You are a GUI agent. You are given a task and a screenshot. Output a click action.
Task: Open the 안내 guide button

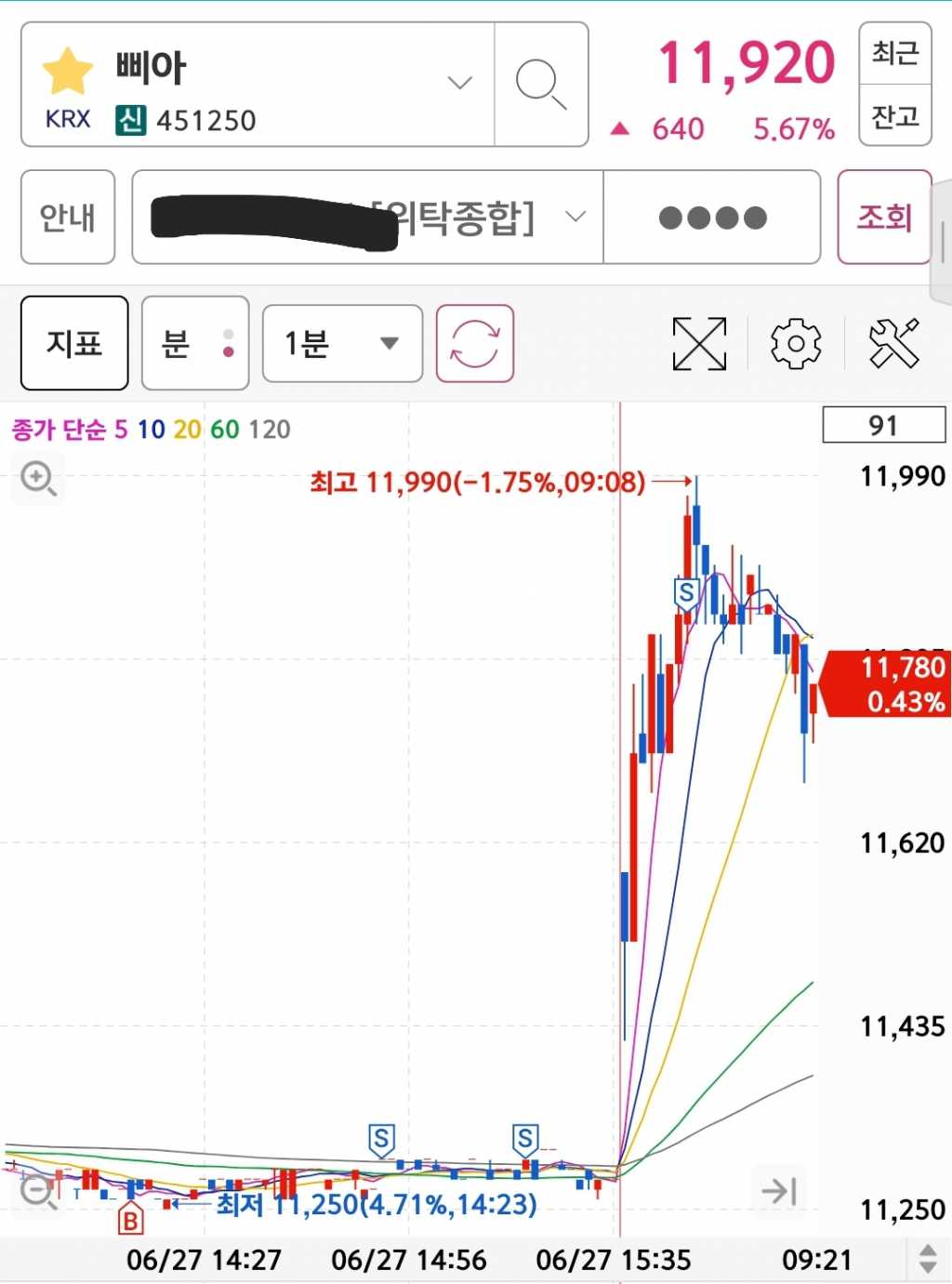68,218
